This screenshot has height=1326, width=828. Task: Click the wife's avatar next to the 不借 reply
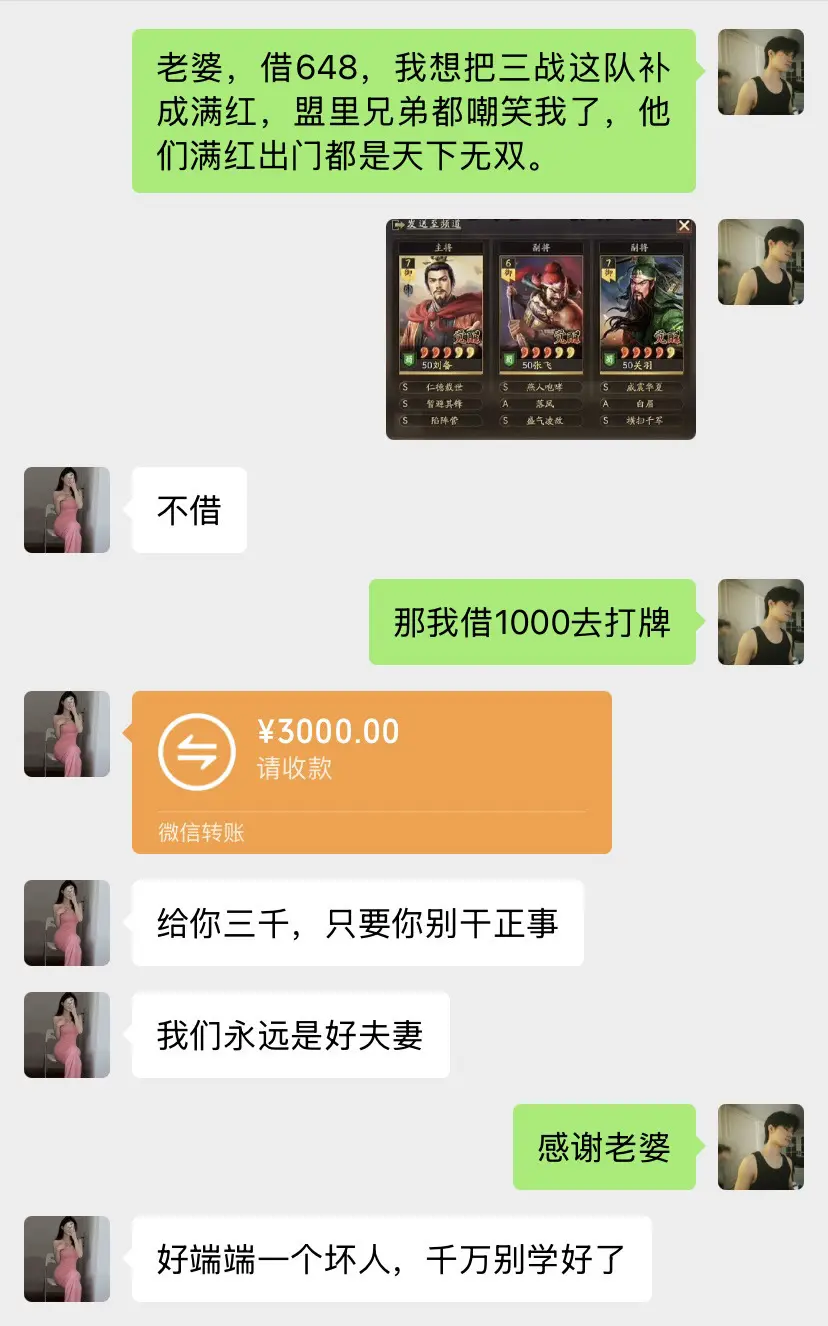tap(66, 510)
